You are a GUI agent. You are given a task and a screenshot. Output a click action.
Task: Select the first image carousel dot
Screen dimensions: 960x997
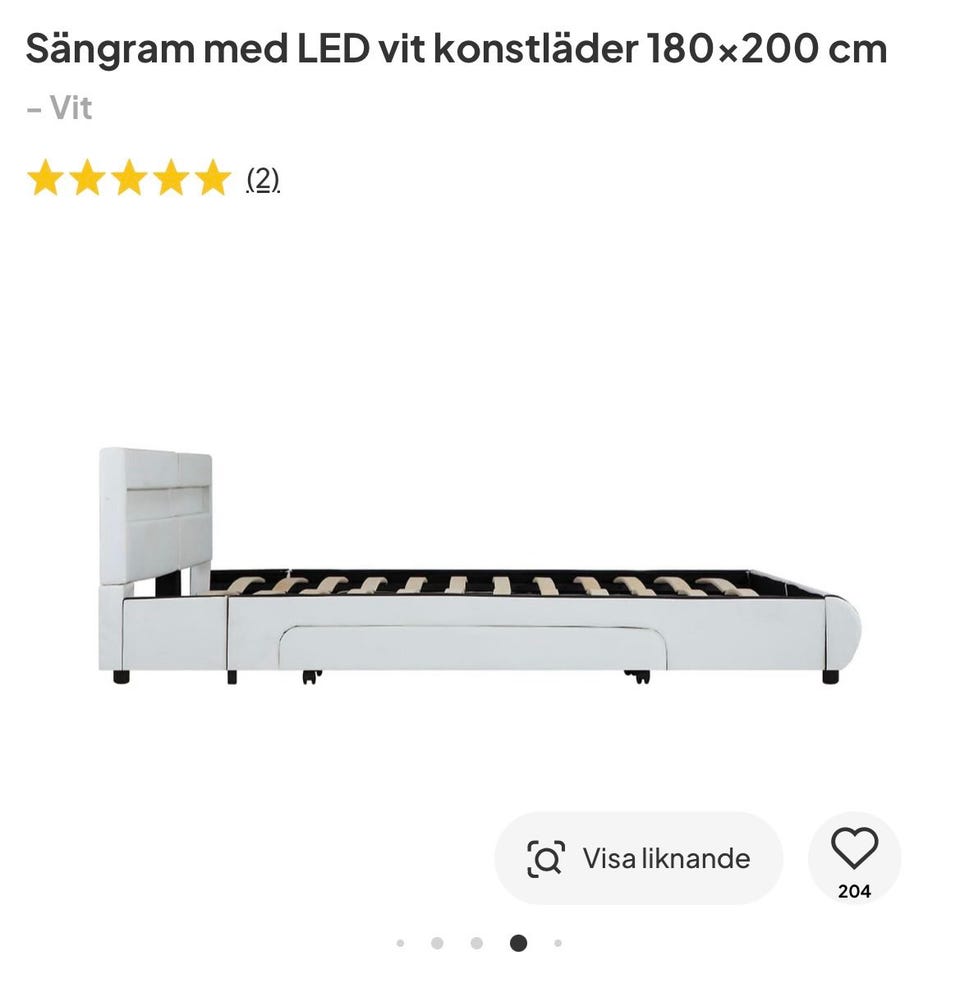point(400,942)
